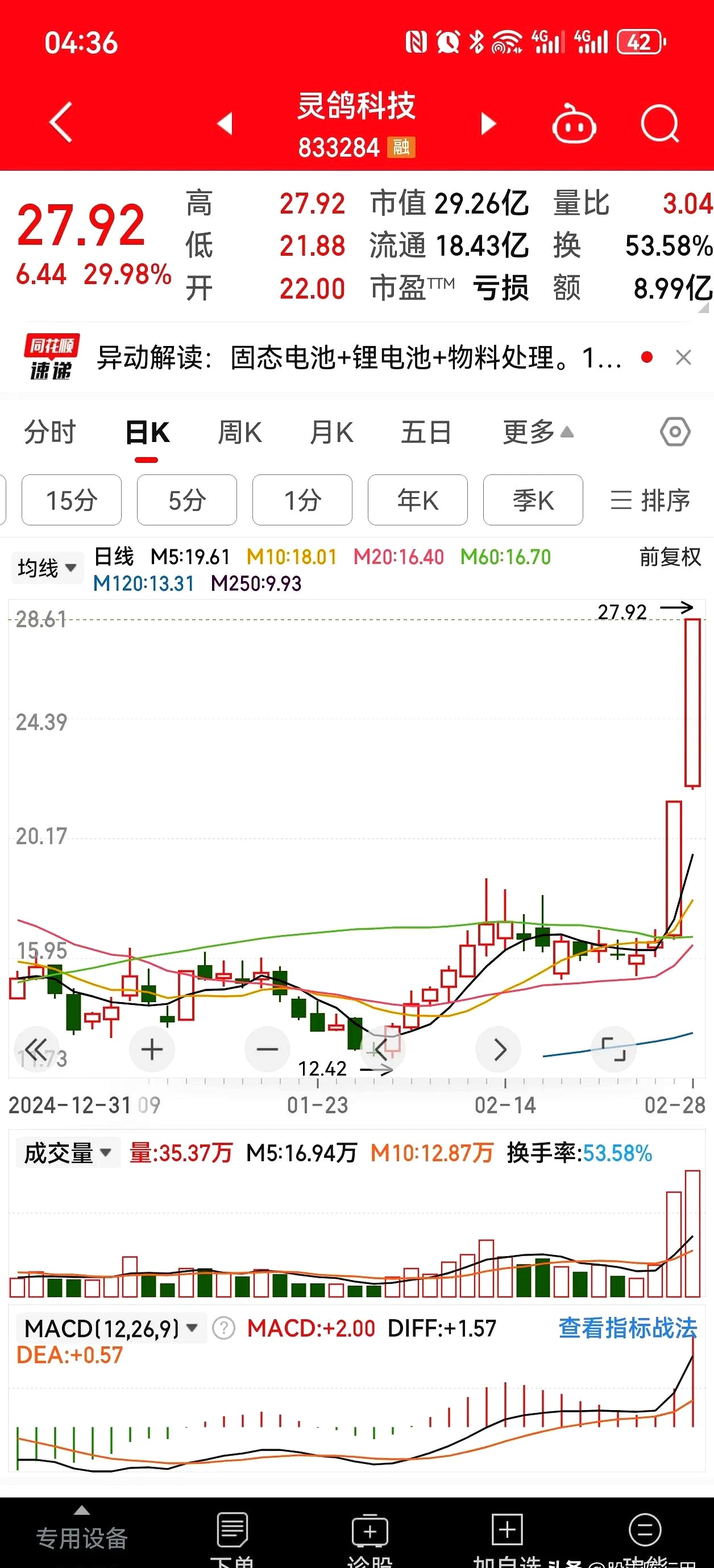The height and width of the screenshot is (1568, 714).
Task: Switch to previous stock with left arrow
Action: [x=225, y=123]
